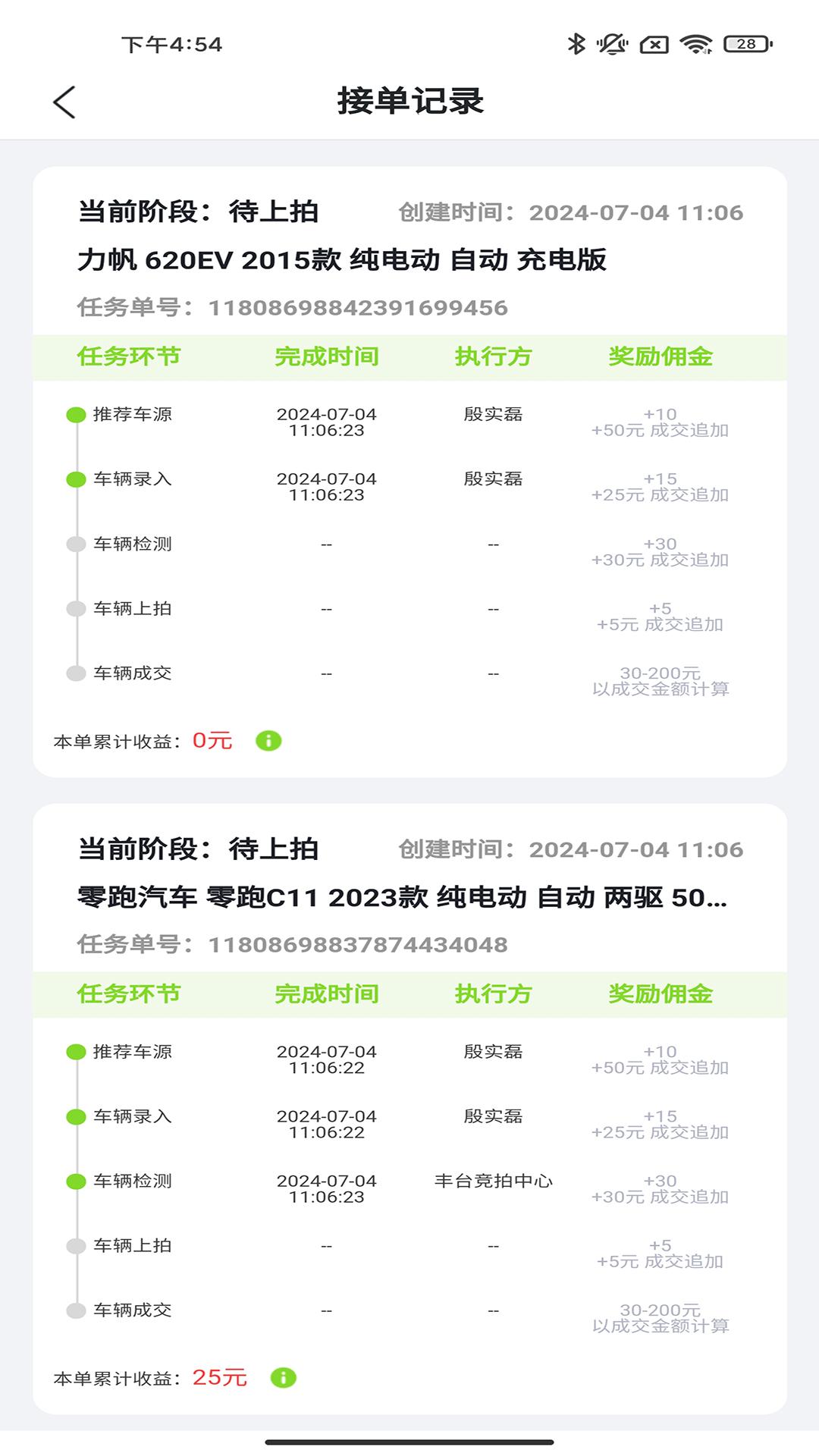The width and height of the screenshot is (819, 1456).
Task: Click the gray dot beside 车辆成交 step
Action: (x=74, y=672)
